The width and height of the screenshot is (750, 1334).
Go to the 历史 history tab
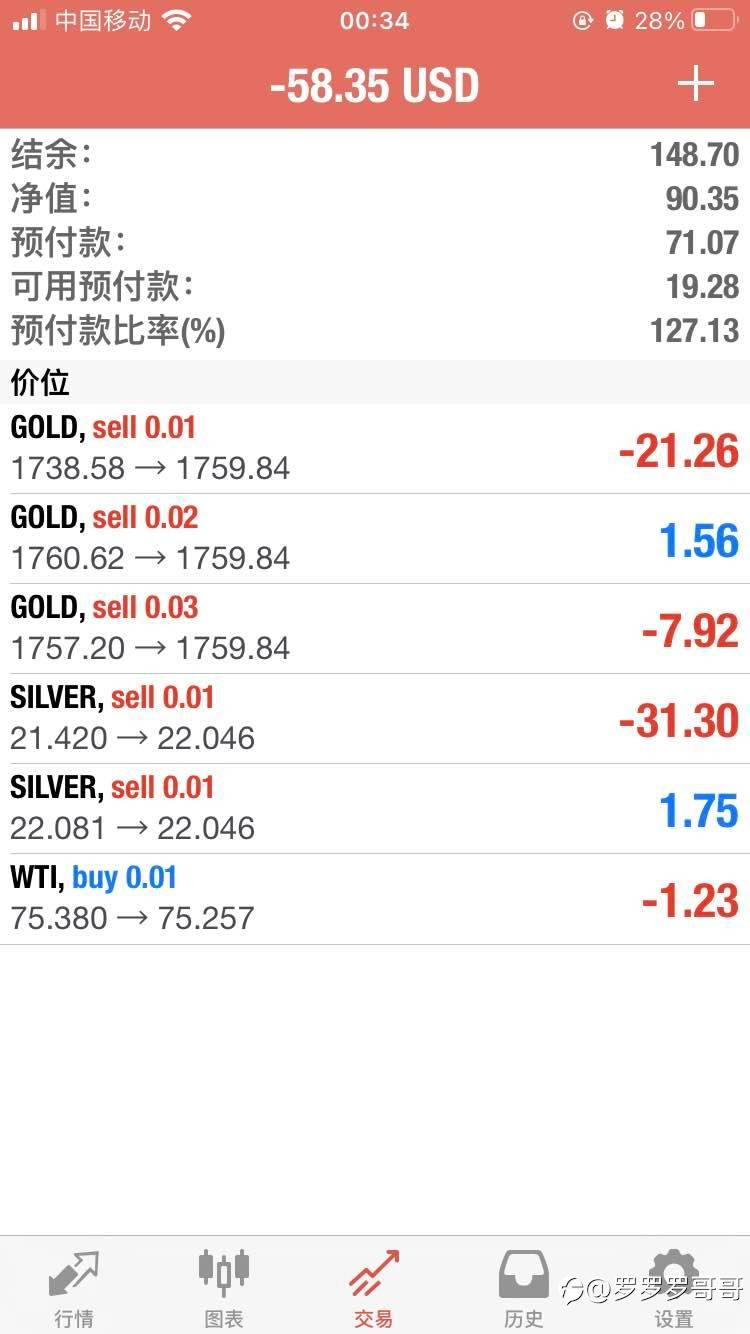(524, 1287)
